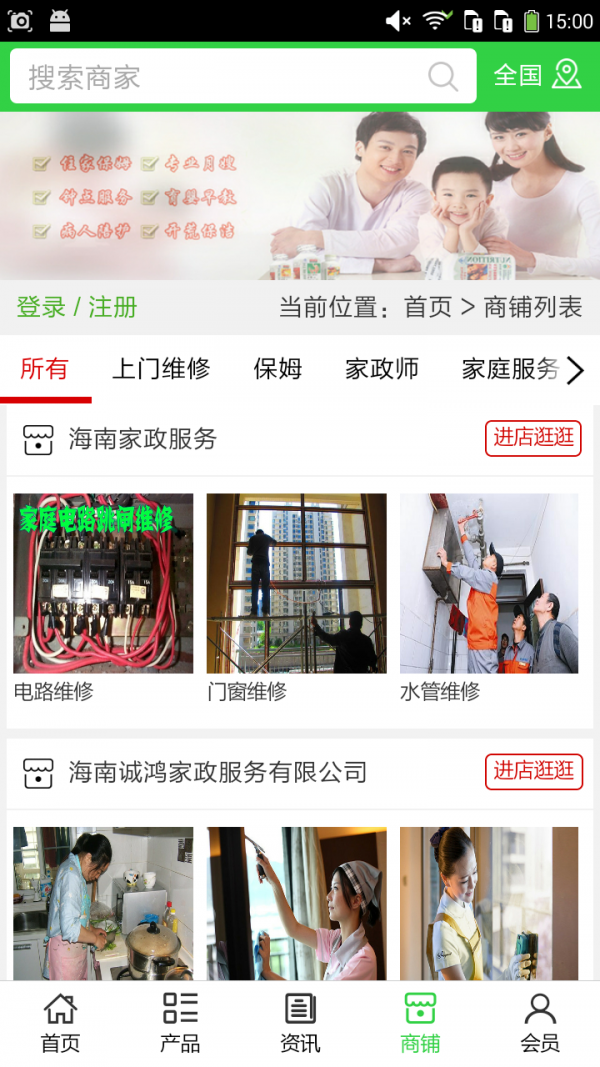600x1067 pixels.
Task: Switch to the 资讯 bottom tab
Action: click(300, 1024)
